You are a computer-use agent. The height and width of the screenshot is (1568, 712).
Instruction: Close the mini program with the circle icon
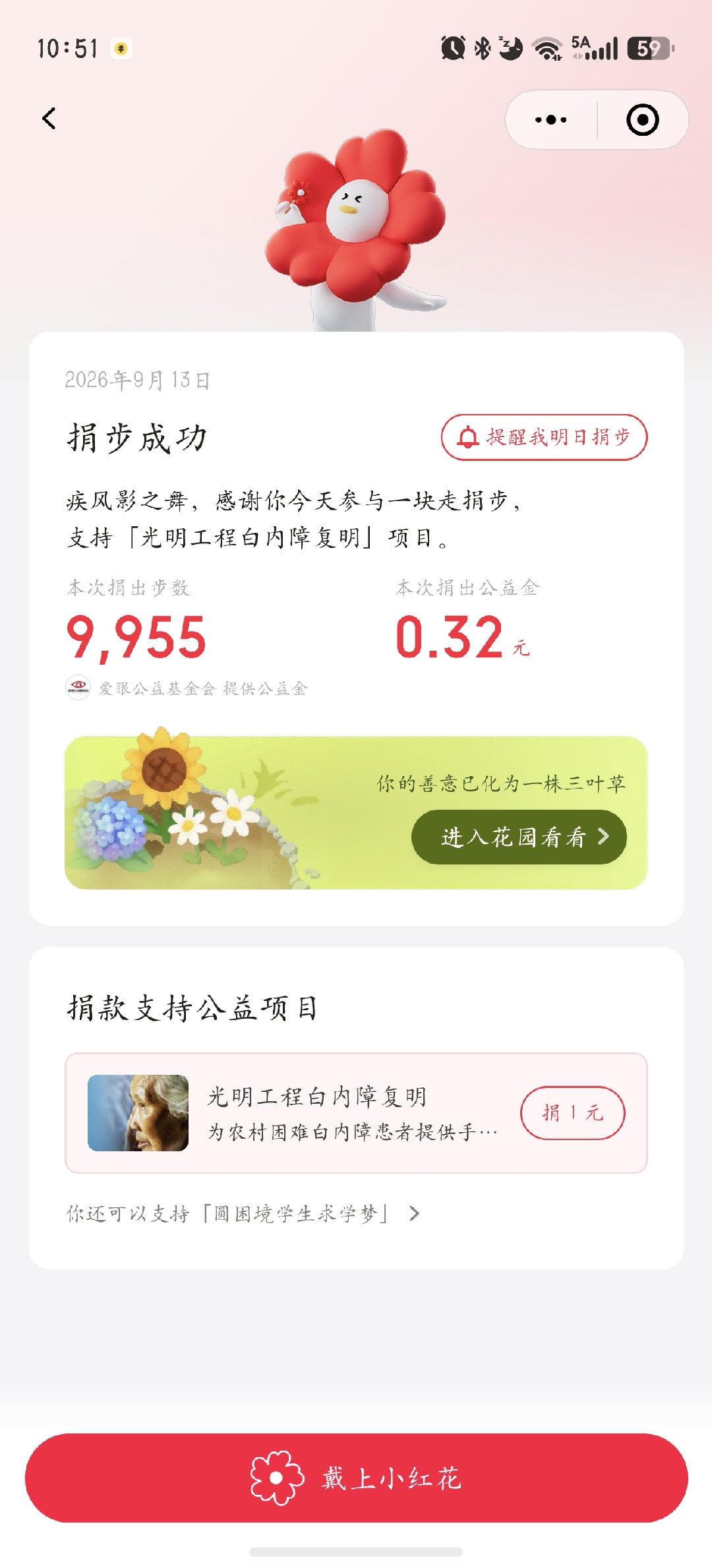(643, 120)
